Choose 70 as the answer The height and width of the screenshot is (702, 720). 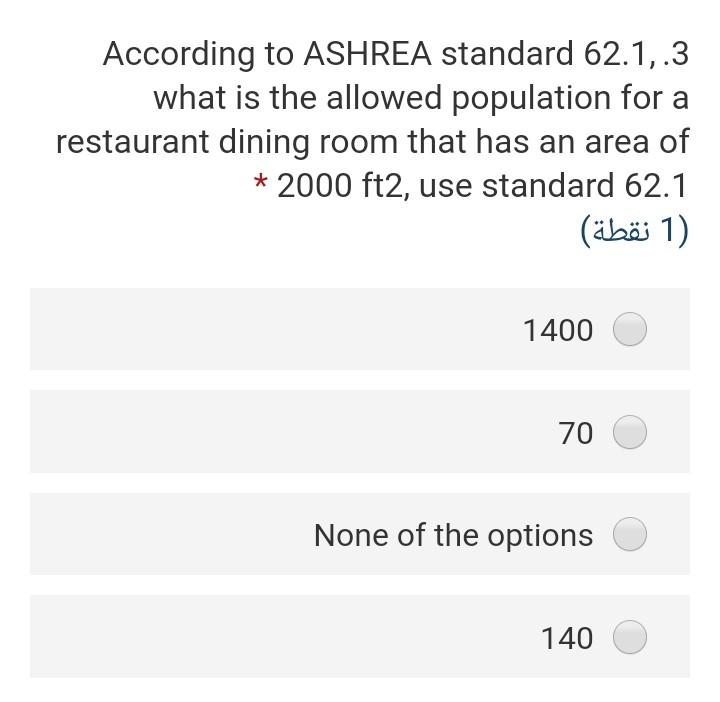tap(630, 432)
